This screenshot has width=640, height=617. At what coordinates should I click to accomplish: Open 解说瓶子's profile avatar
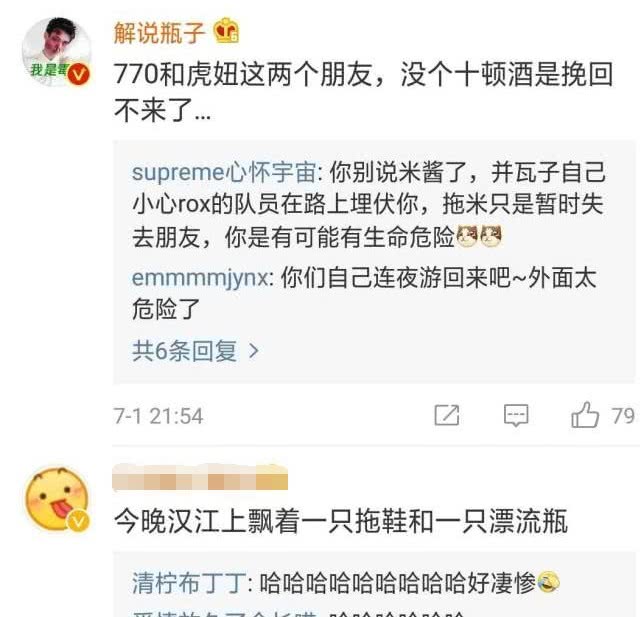tap(55, 51)
